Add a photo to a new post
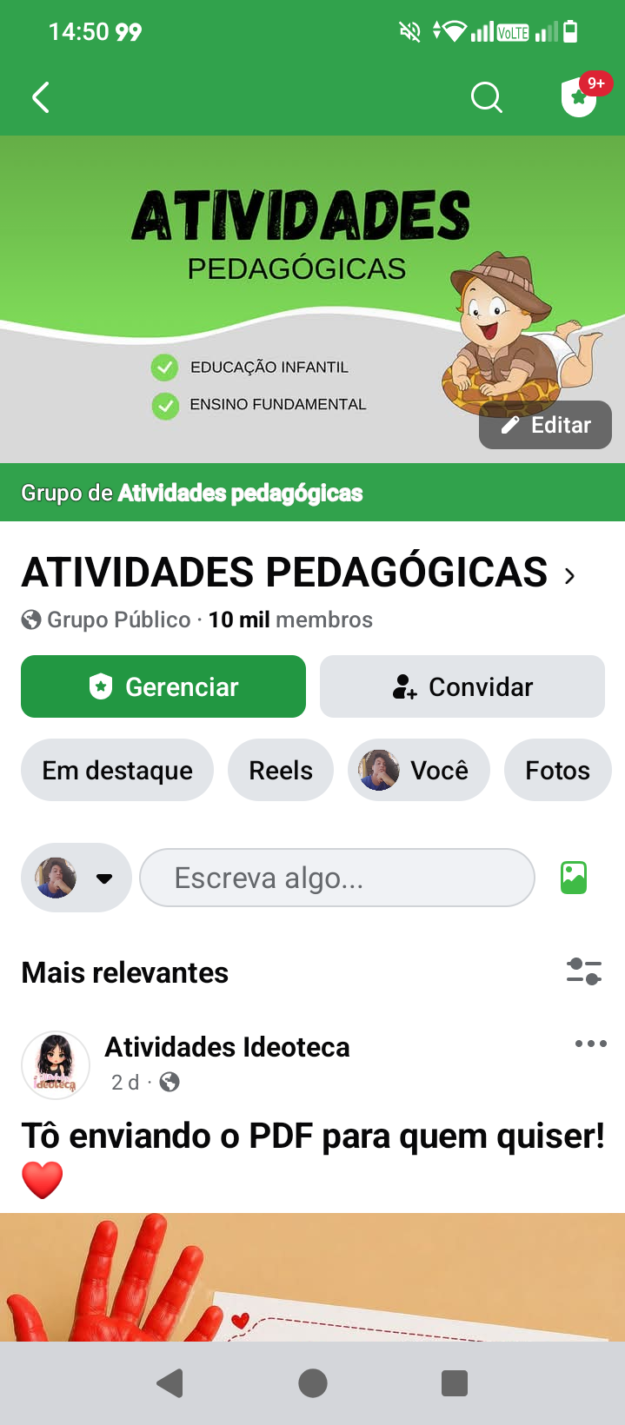Image resolution: width=625 pixels, height=1425 pixels. [573, 878]
